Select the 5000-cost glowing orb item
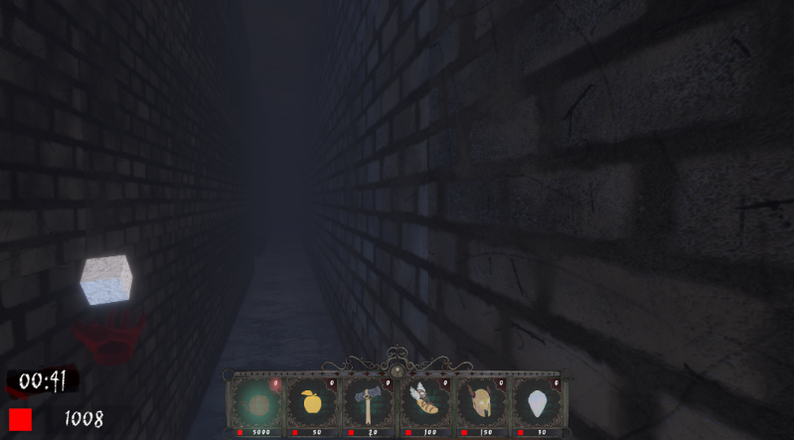 click(259, 403)
